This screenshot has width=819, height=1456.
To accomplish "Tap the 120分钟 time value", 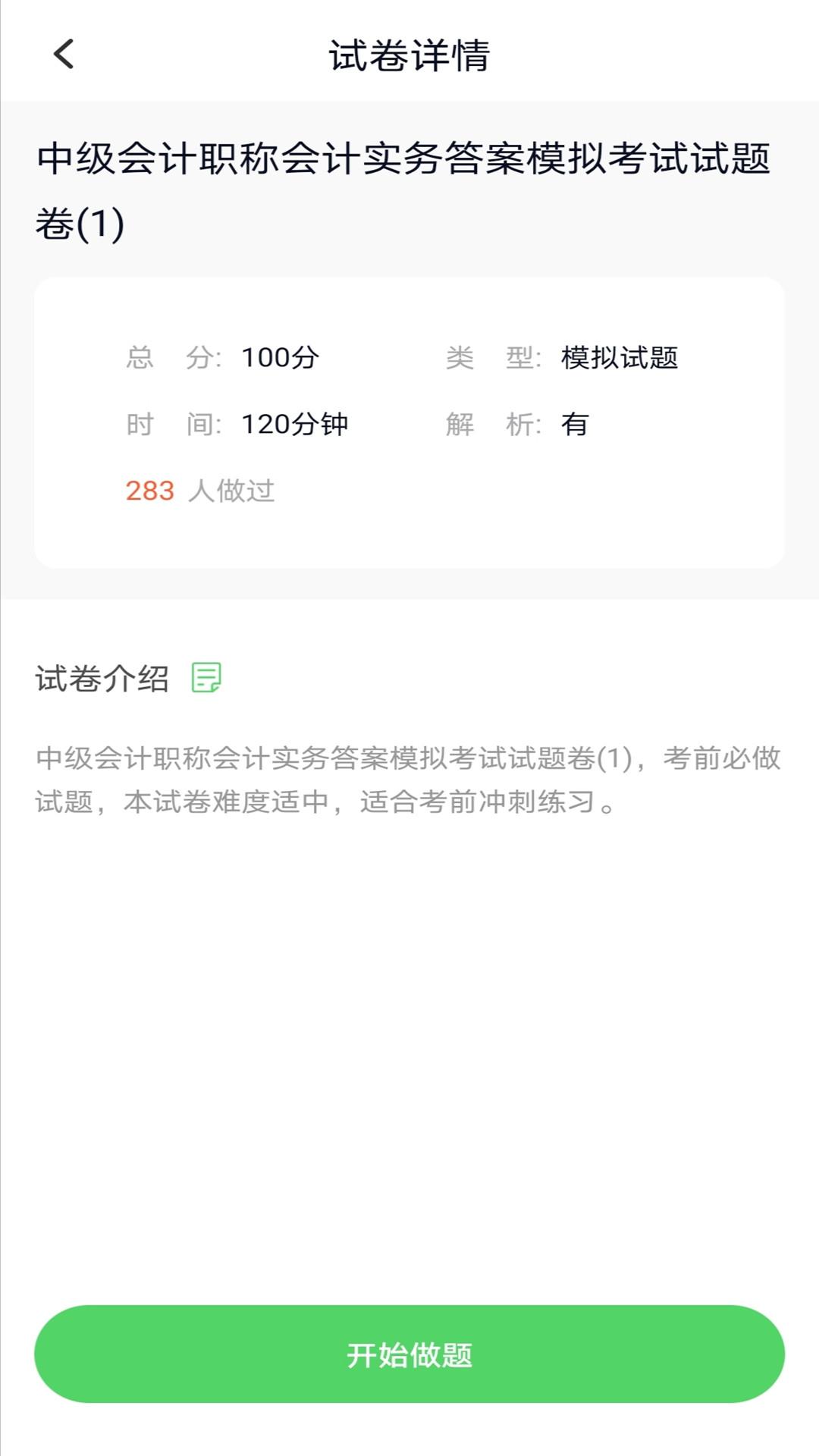I will coord(297,425).
